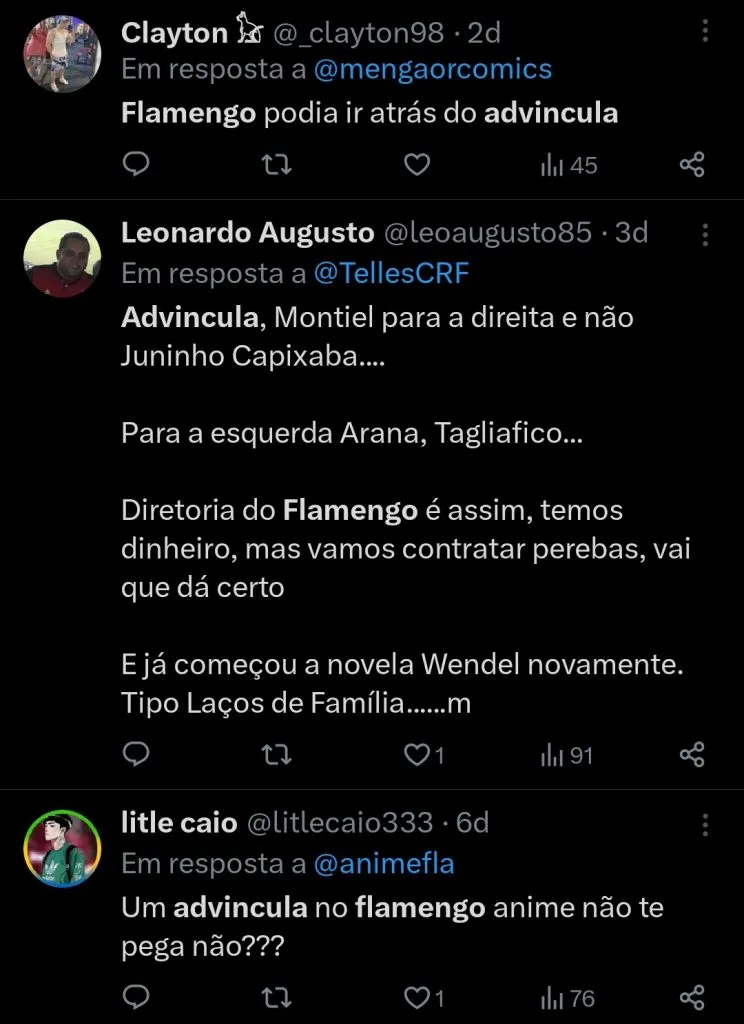Open more options on Leonardo Augusto's tweet
Viewport: 744px width, 1024px height.
(x=703, y=232)
